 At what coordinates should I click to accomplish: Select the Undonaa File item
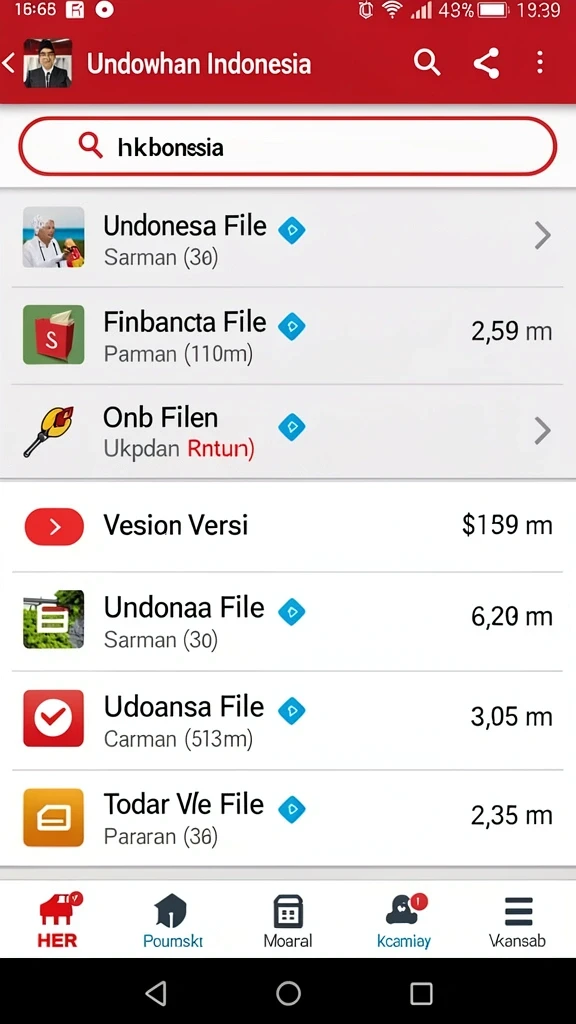288,621
